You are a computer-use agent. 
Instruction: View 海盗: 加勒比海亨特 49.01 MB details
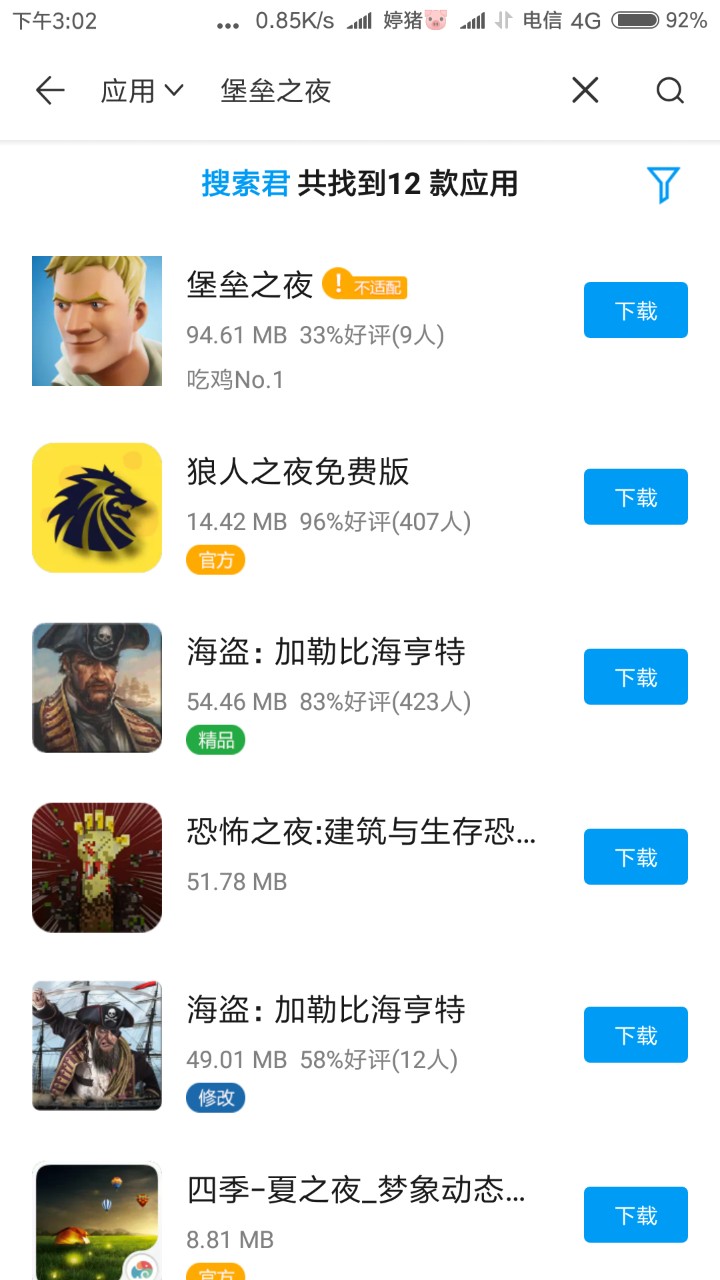click(x=326, y=1010)
